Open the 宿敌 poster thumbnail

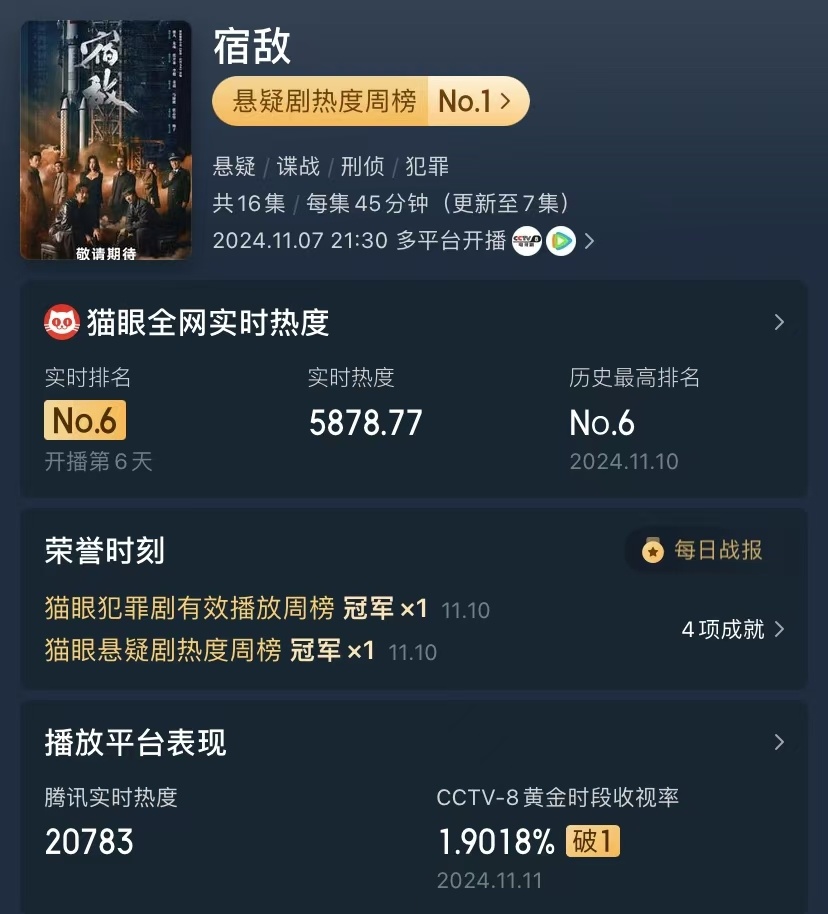pyautogui.click(x=105, y=140)
